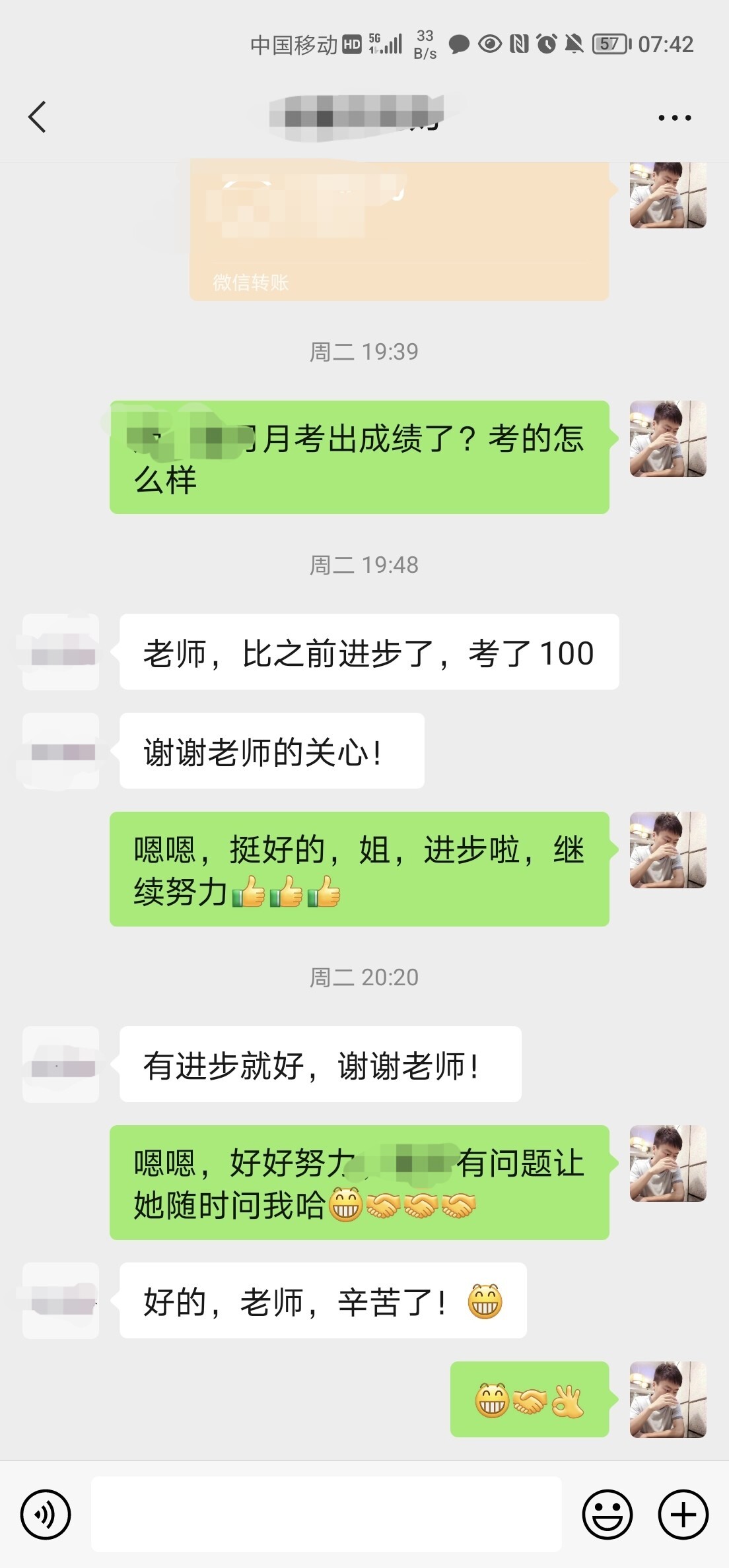Open the three-dot chat info menu
The width and height of the screenshot is (729, 1568).
(x=674, y=118)
